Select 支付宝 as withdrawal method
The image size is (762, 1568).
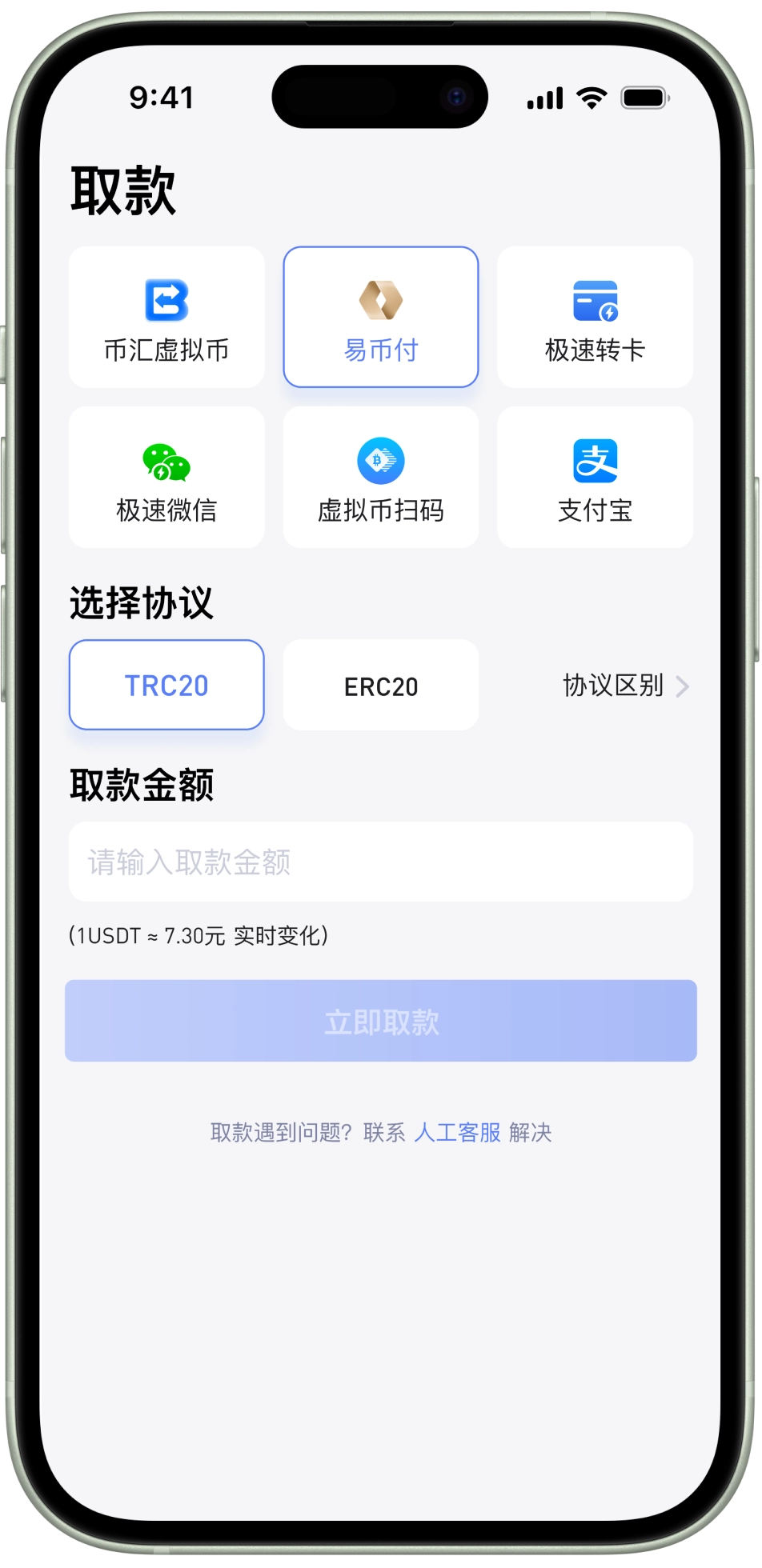pyautogui.click(x=595, y=478)
